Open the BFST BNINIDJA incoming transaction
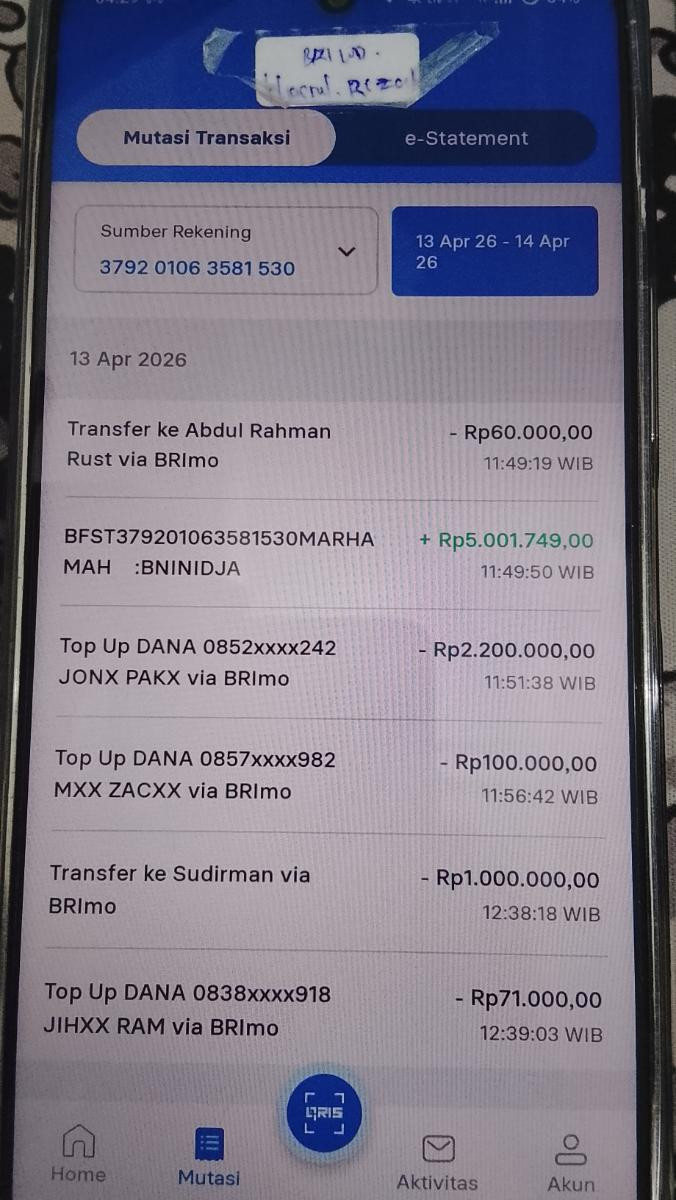The height and width of the screenshot is (1200, 676). coord(330,555)
